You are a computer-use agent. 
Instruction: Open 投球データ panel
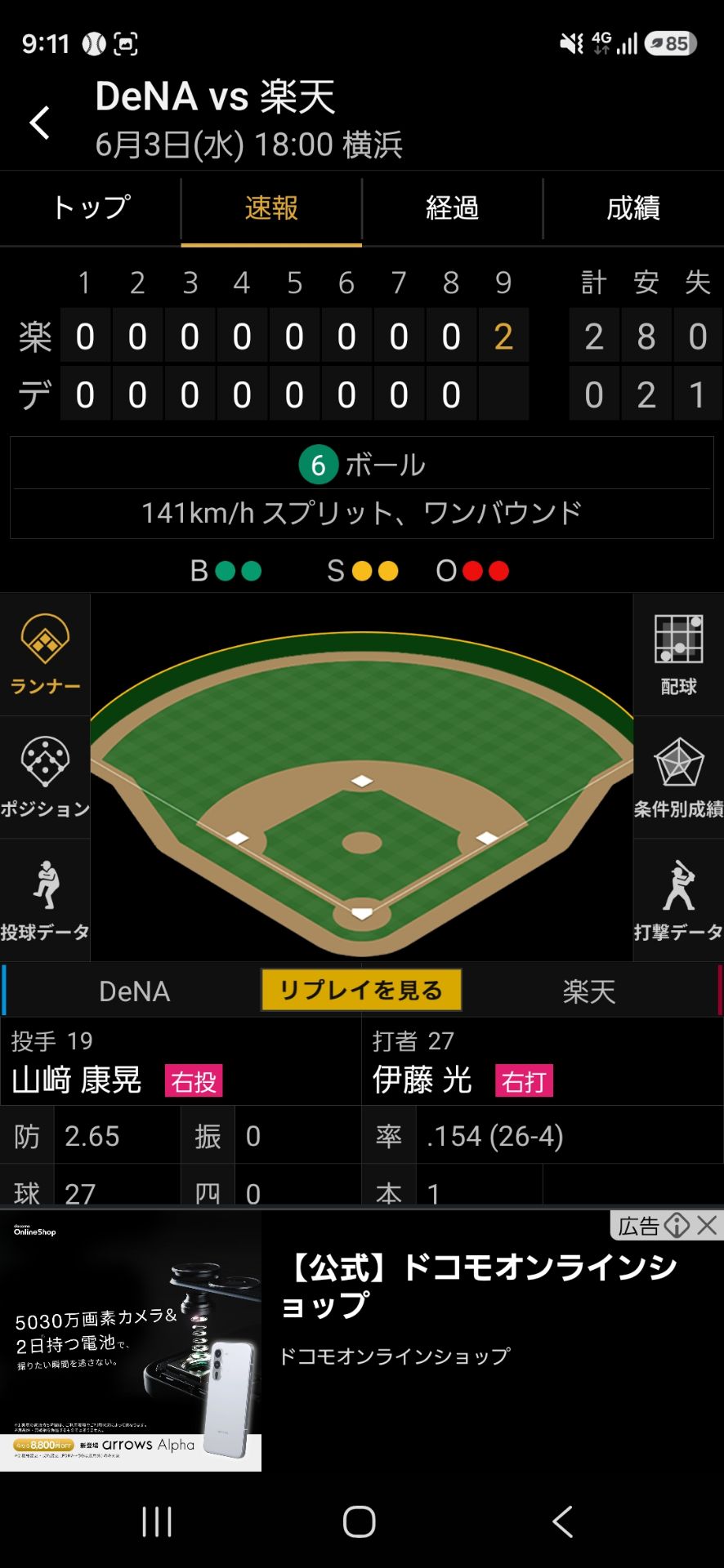coord(45,900)
